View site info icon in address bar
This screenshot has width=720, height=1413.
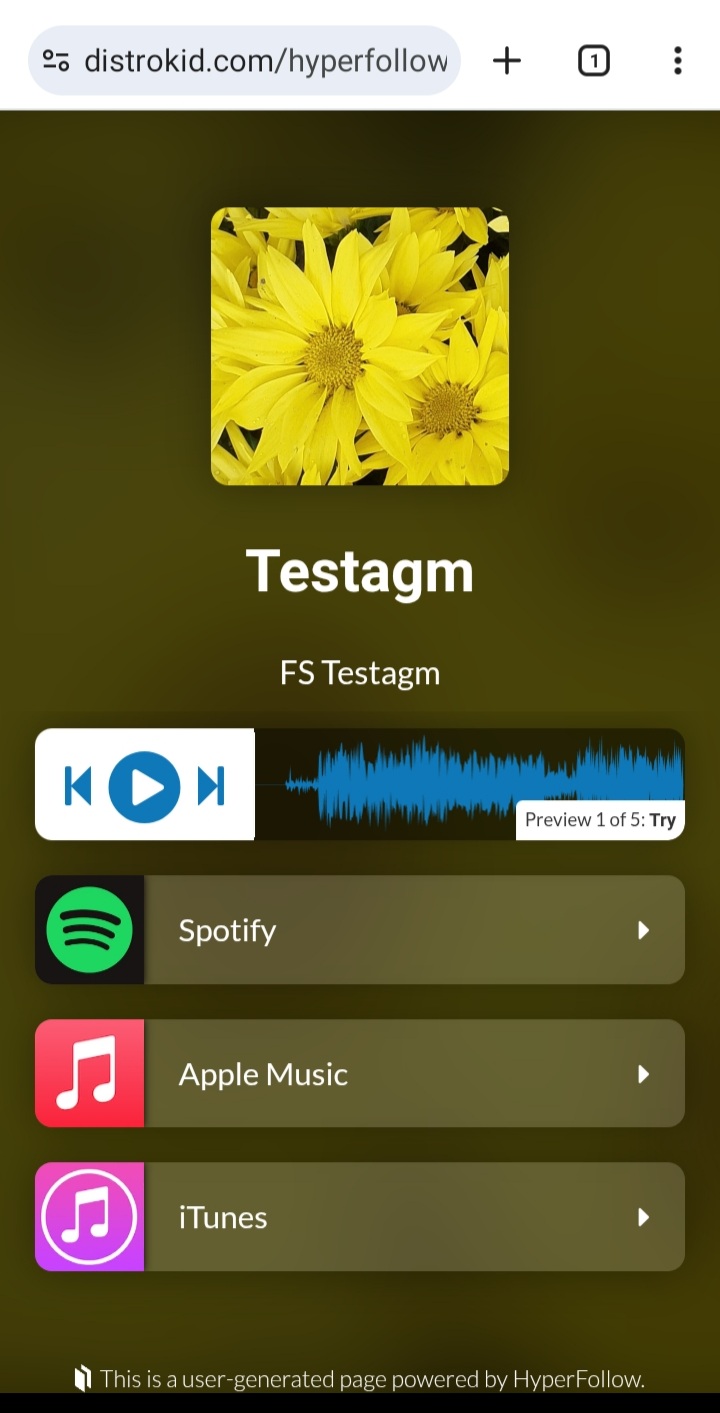(x=56, y=61)
